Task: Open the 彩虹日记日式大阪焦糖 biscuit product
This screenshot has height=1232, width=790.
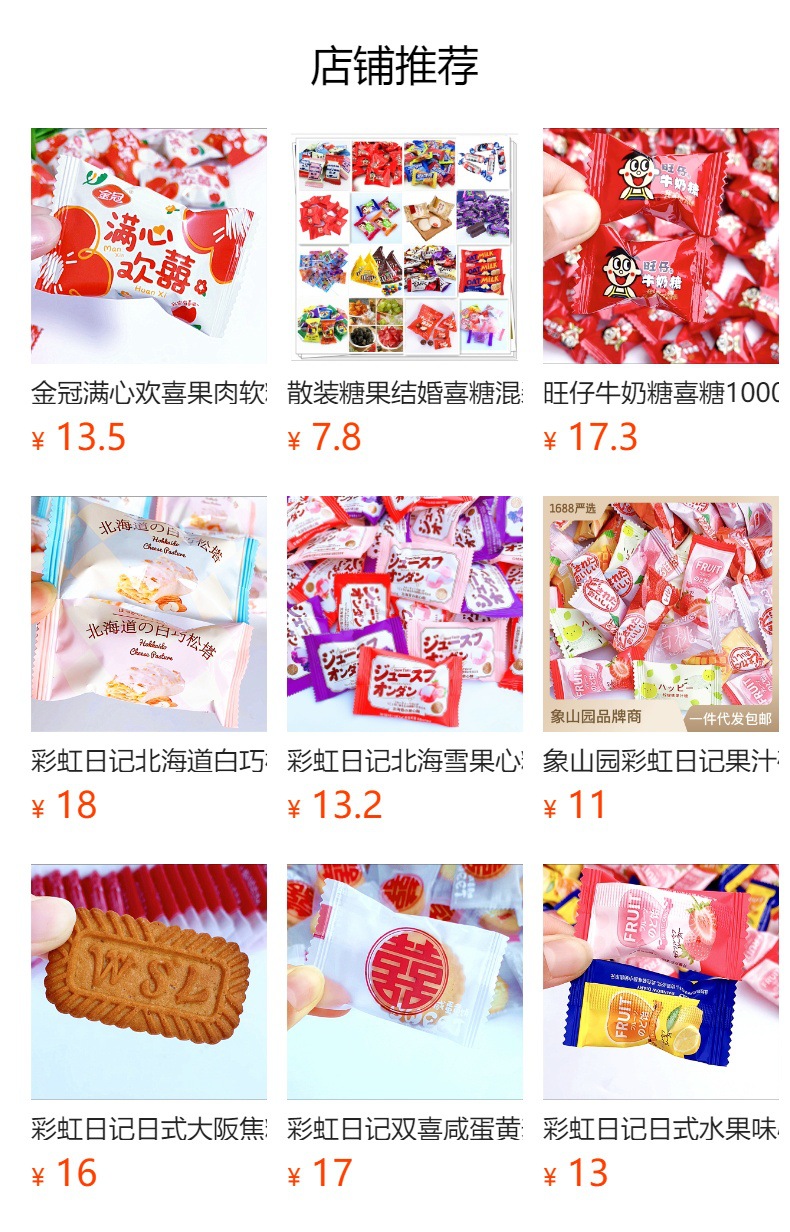Action: click(x=148, y=982)
